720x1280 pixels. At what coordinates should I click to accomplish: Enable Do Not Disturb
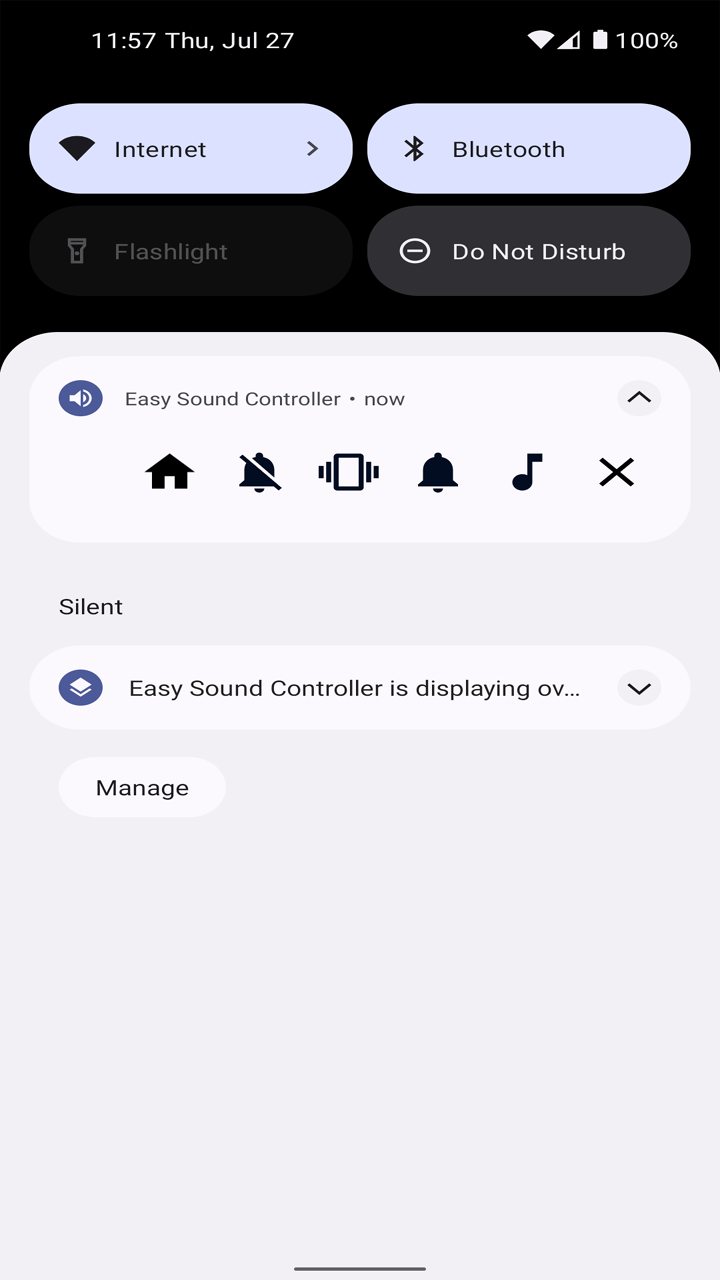(528, 251)
